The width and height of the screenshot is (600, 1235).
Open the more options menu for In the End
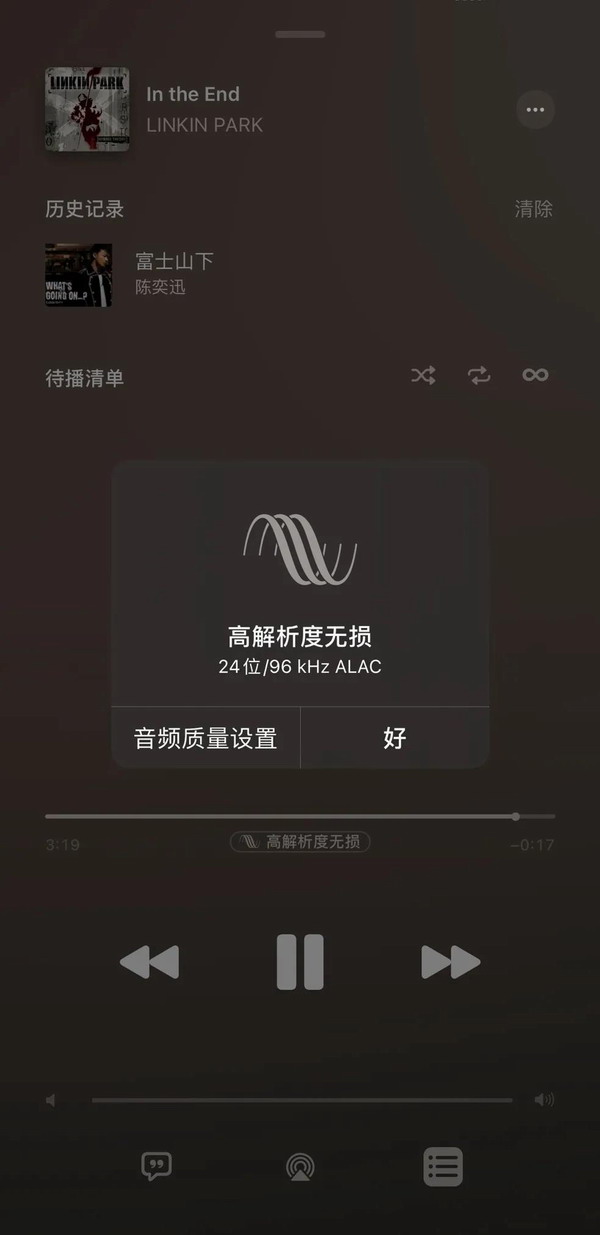click(535, 110)
